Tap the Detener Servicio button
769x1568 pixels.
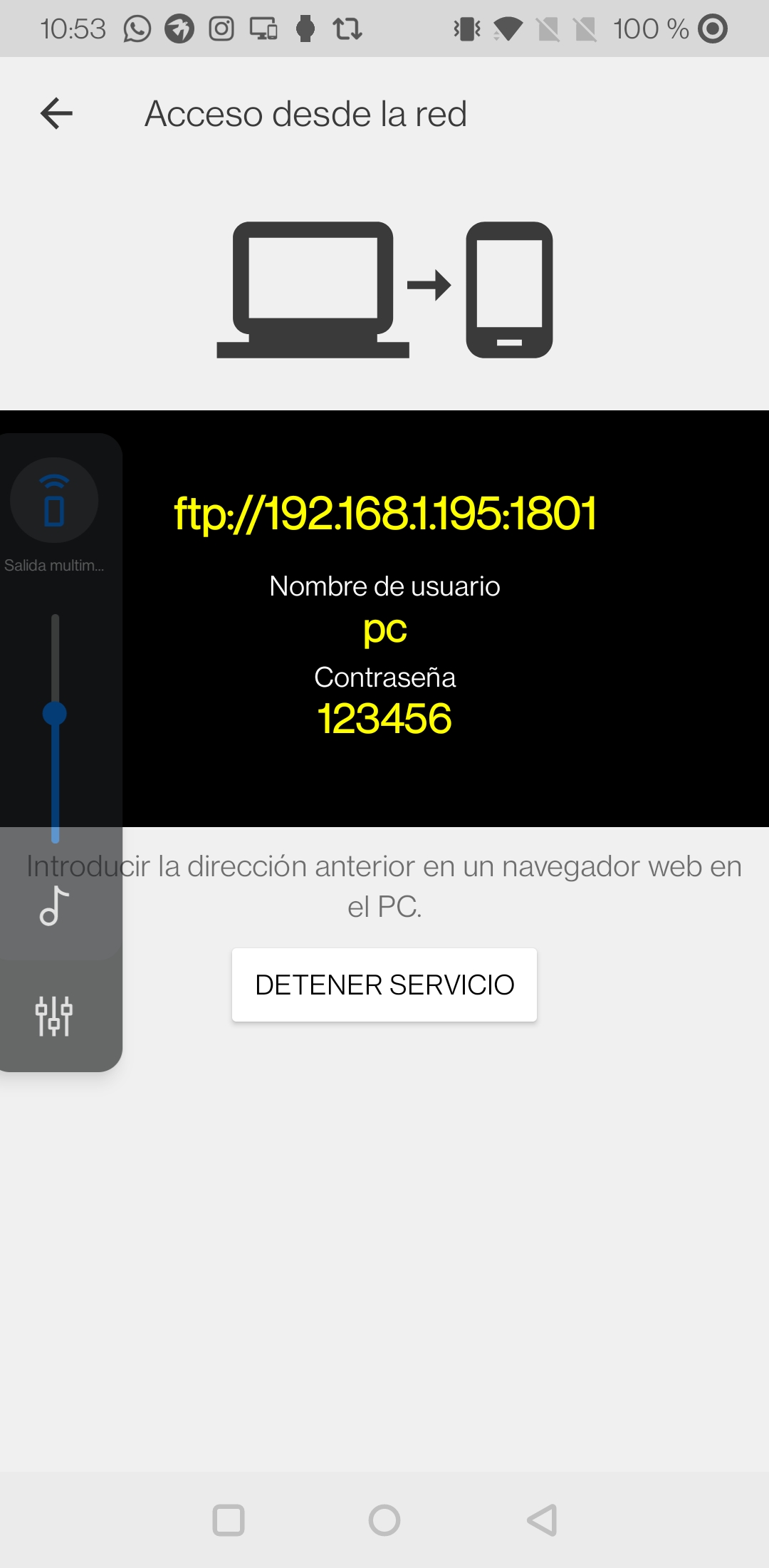point(384,985)
